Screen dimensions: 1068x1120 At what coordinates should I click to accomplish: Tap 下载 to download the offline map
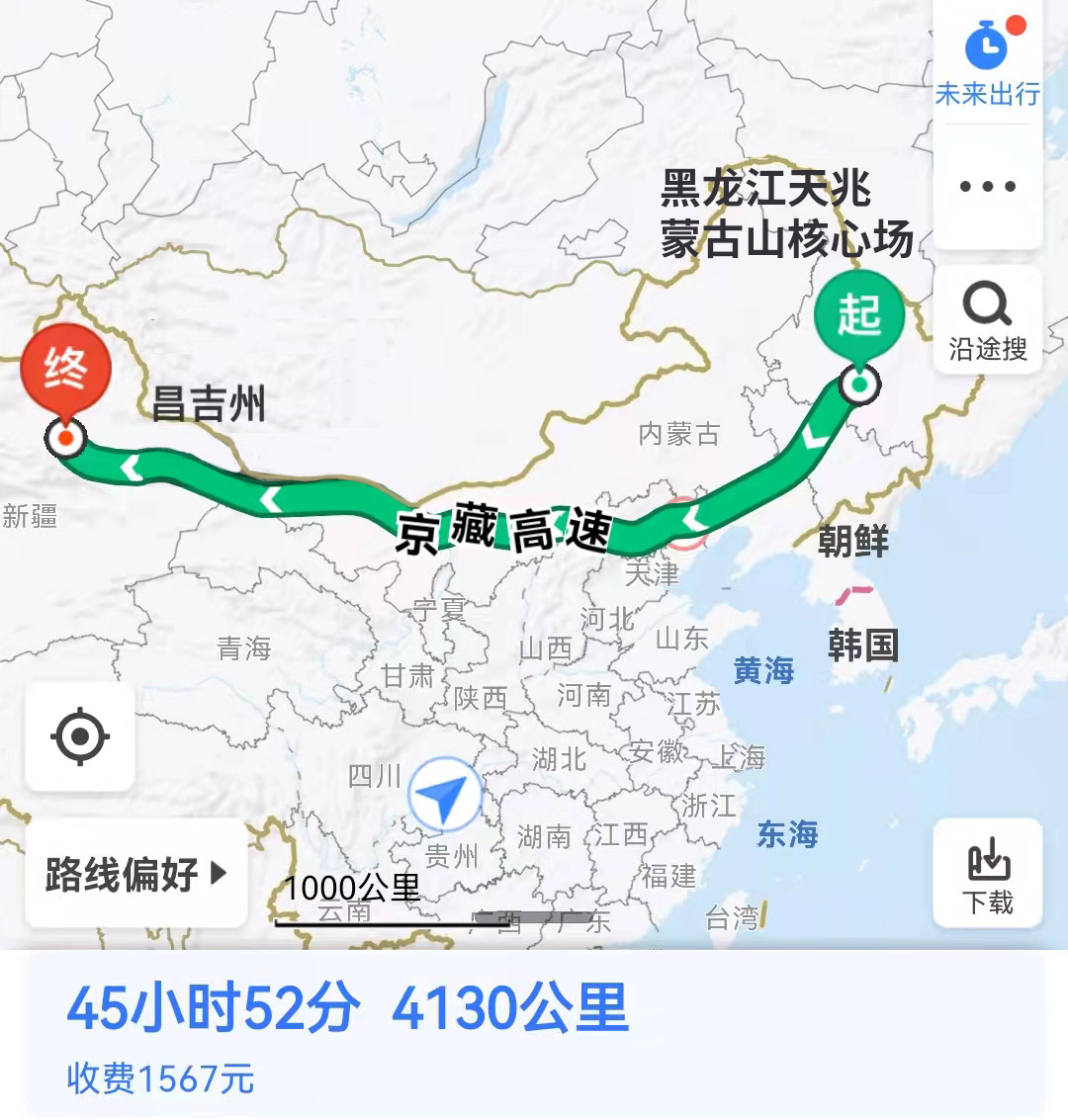(987, 874)
